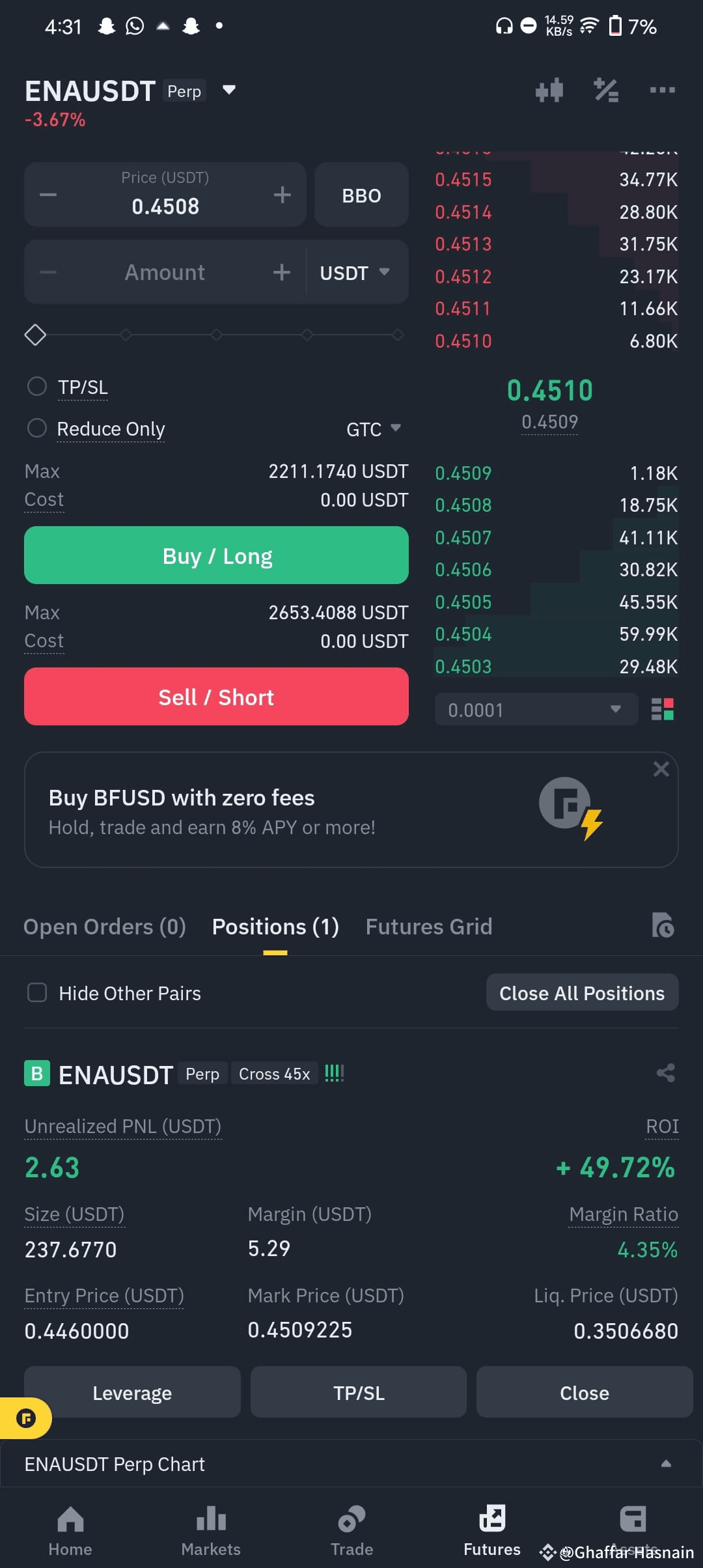Expand the ENAUSDT Perp Chart panel
703x1568 pixels.
point(665,1464)
